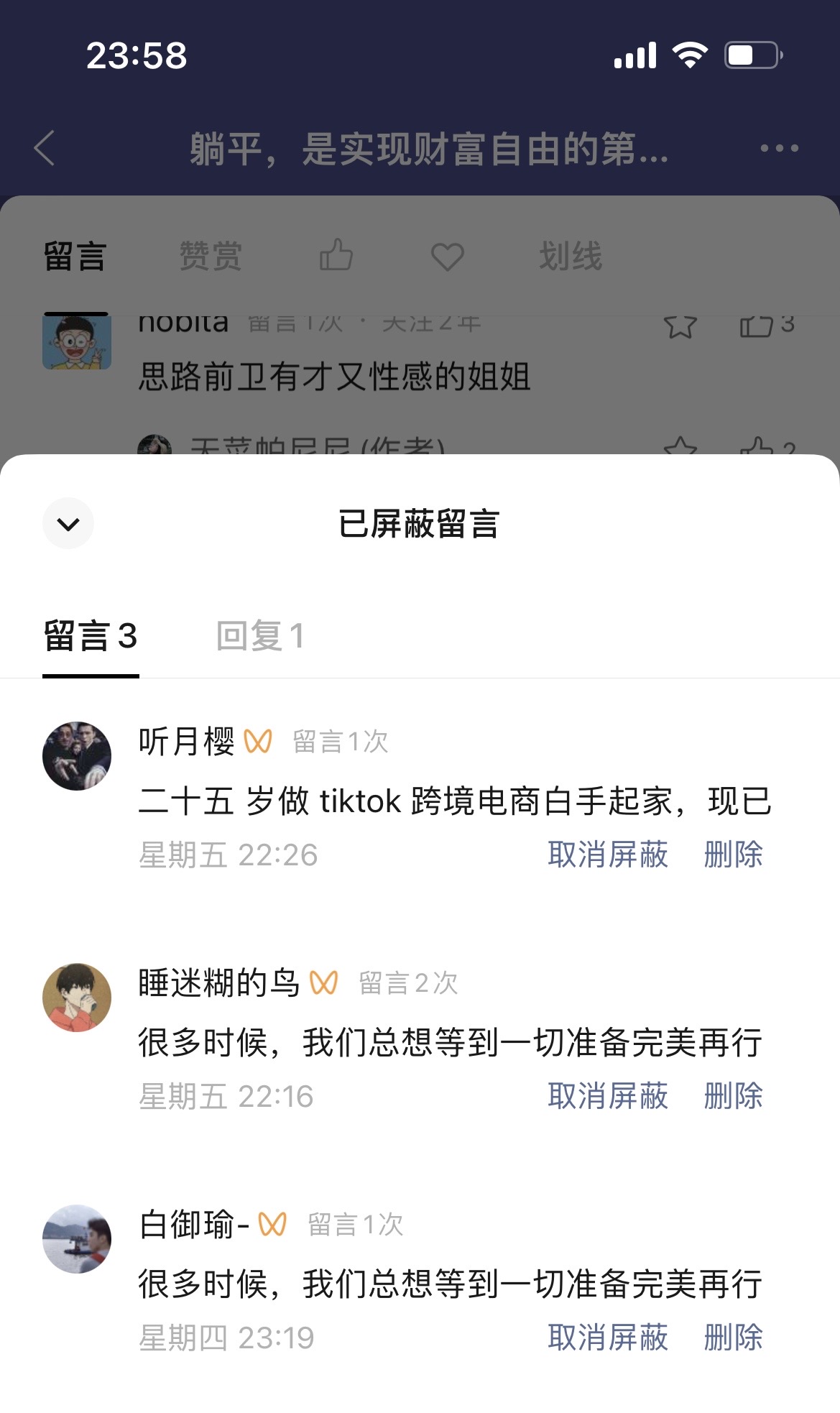840x1413 pixels.
Task: Unblock 听月樱's comment via 取消屏蔽
Action: [608, 855]
